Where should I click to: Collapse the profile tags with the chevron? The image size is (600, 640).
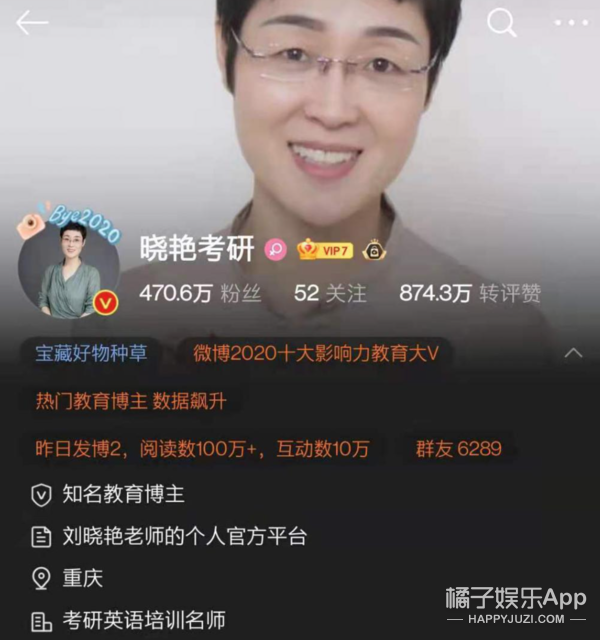[573, 352]
